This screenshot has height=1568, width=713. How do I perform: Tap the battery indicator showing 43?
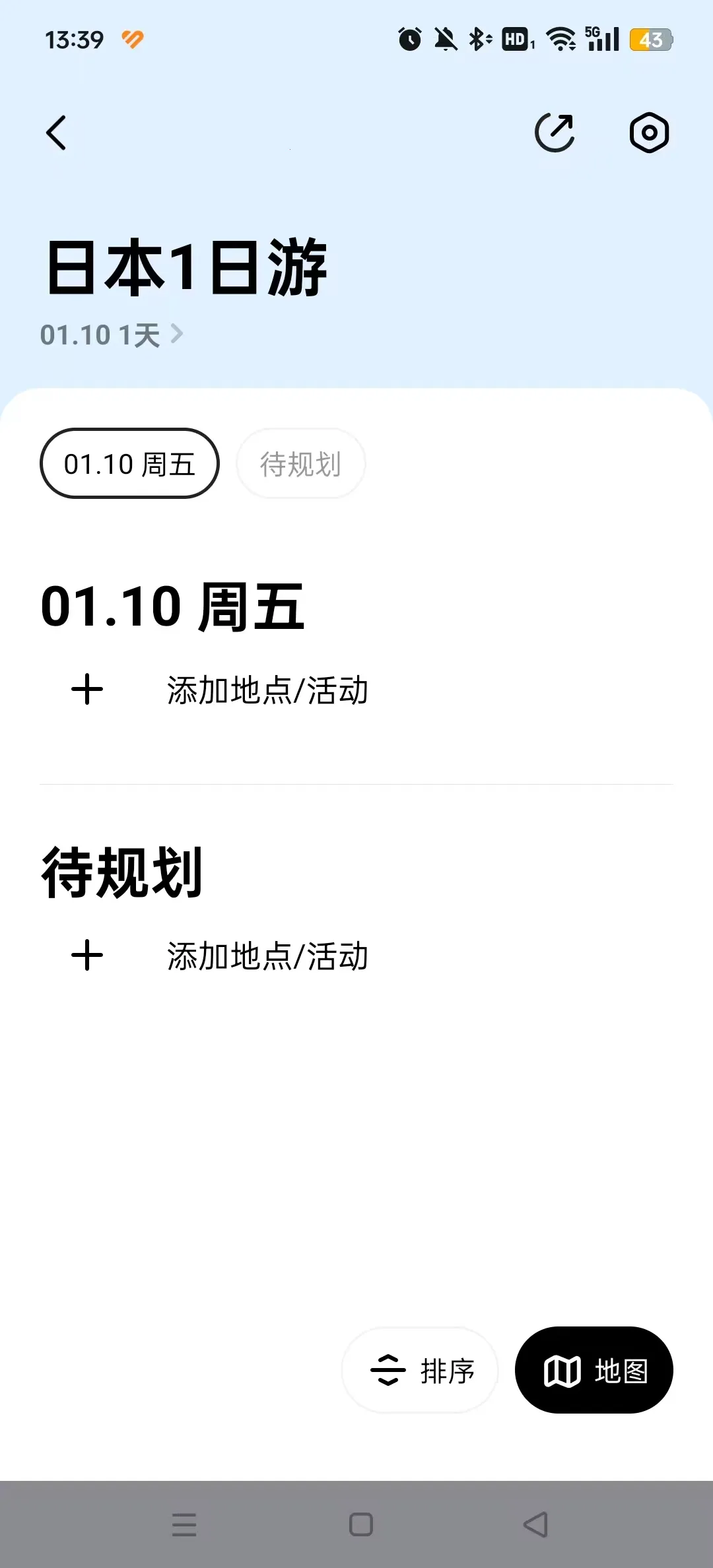652,40
